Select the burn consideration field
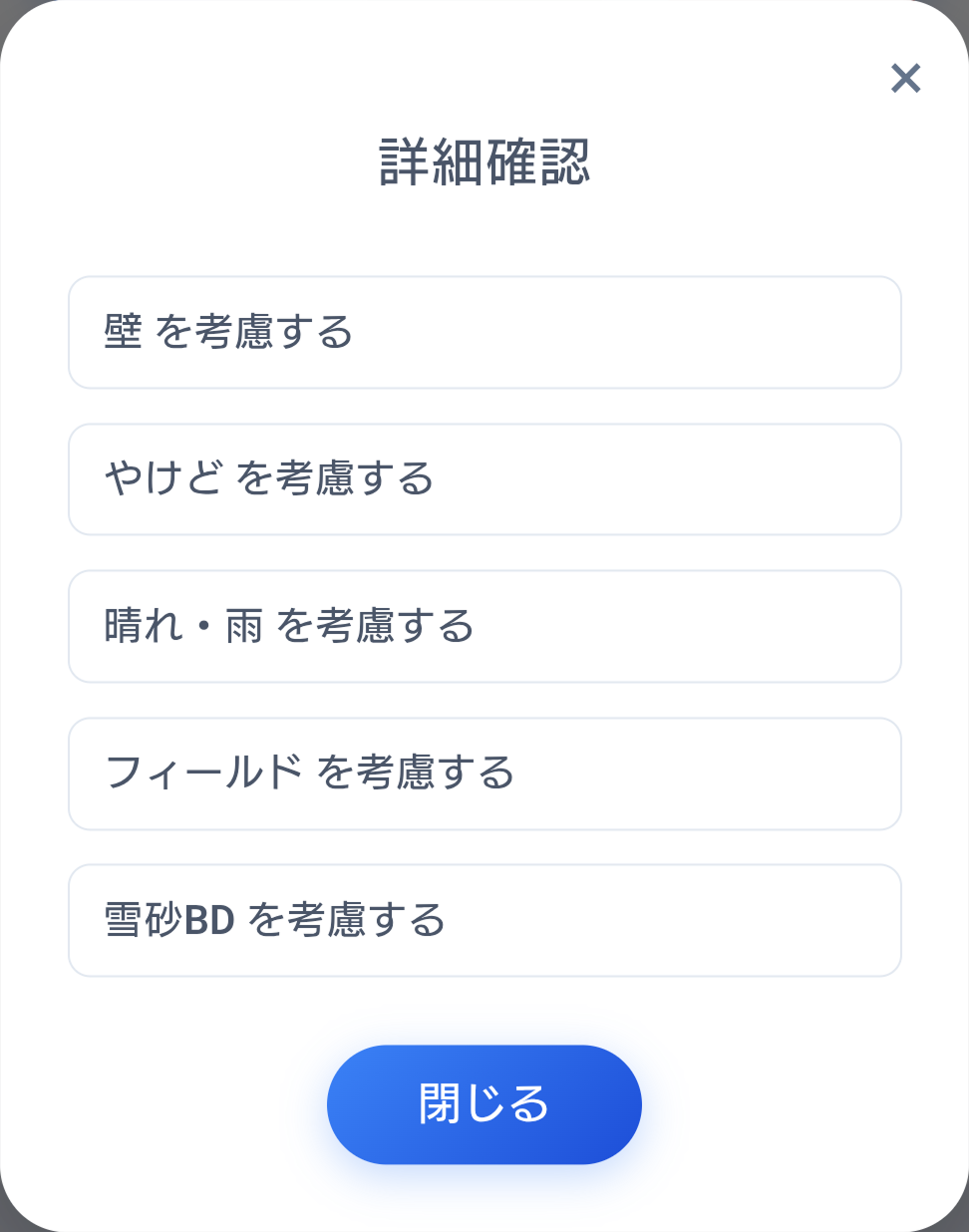This screenshot has height=1232, width=969. 484,479
